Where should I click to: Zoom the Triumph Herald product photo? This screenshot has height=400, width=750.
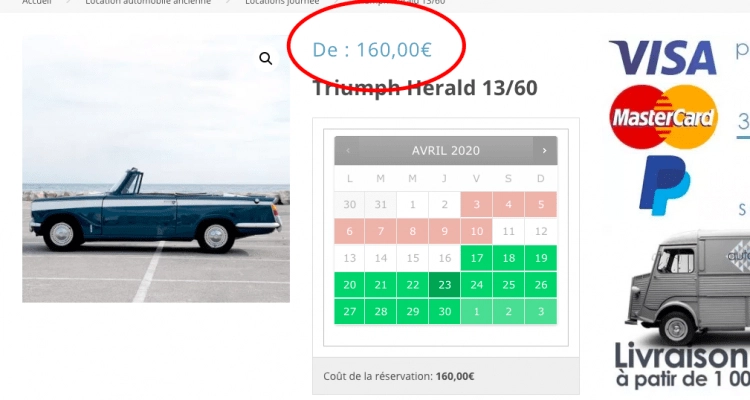click(266, 59)
